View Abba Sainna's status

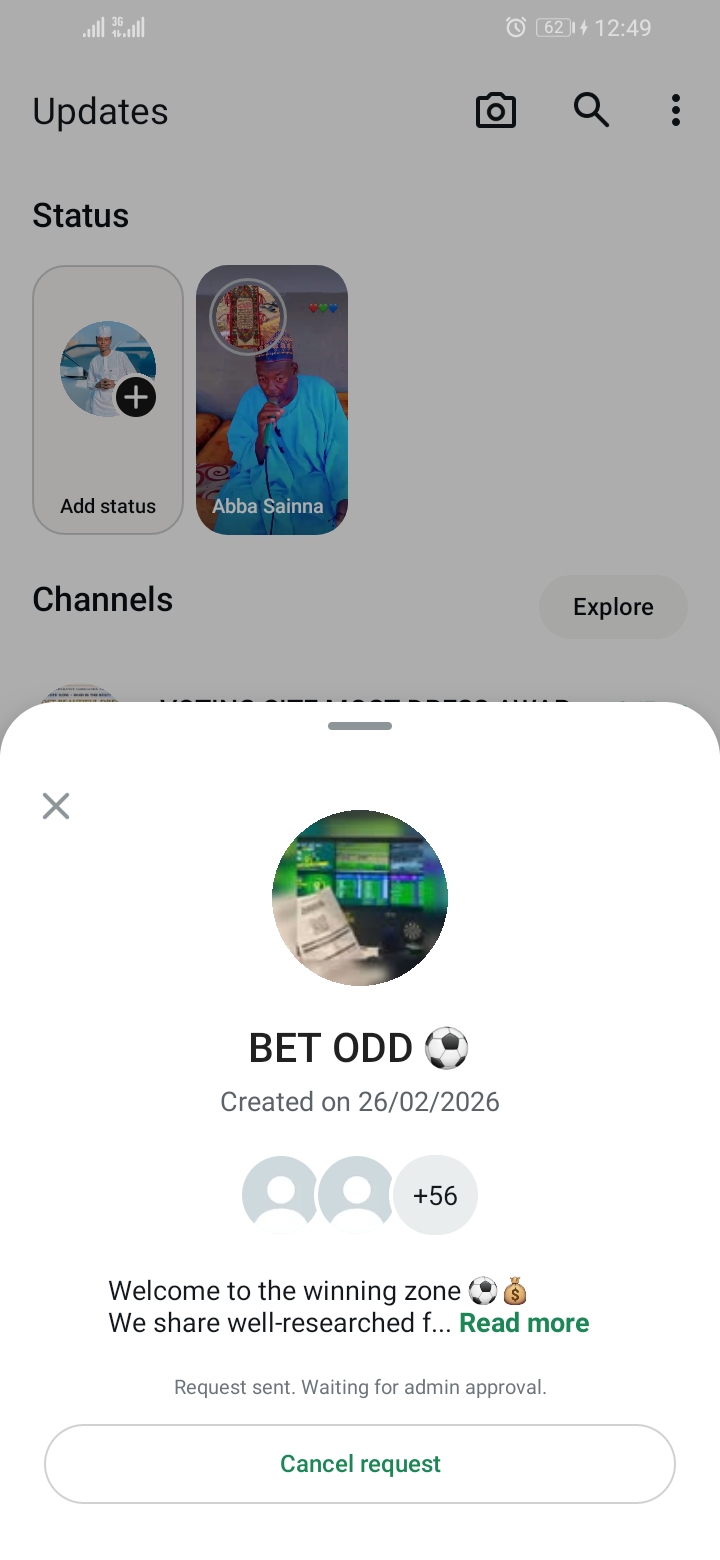point(272,400)
